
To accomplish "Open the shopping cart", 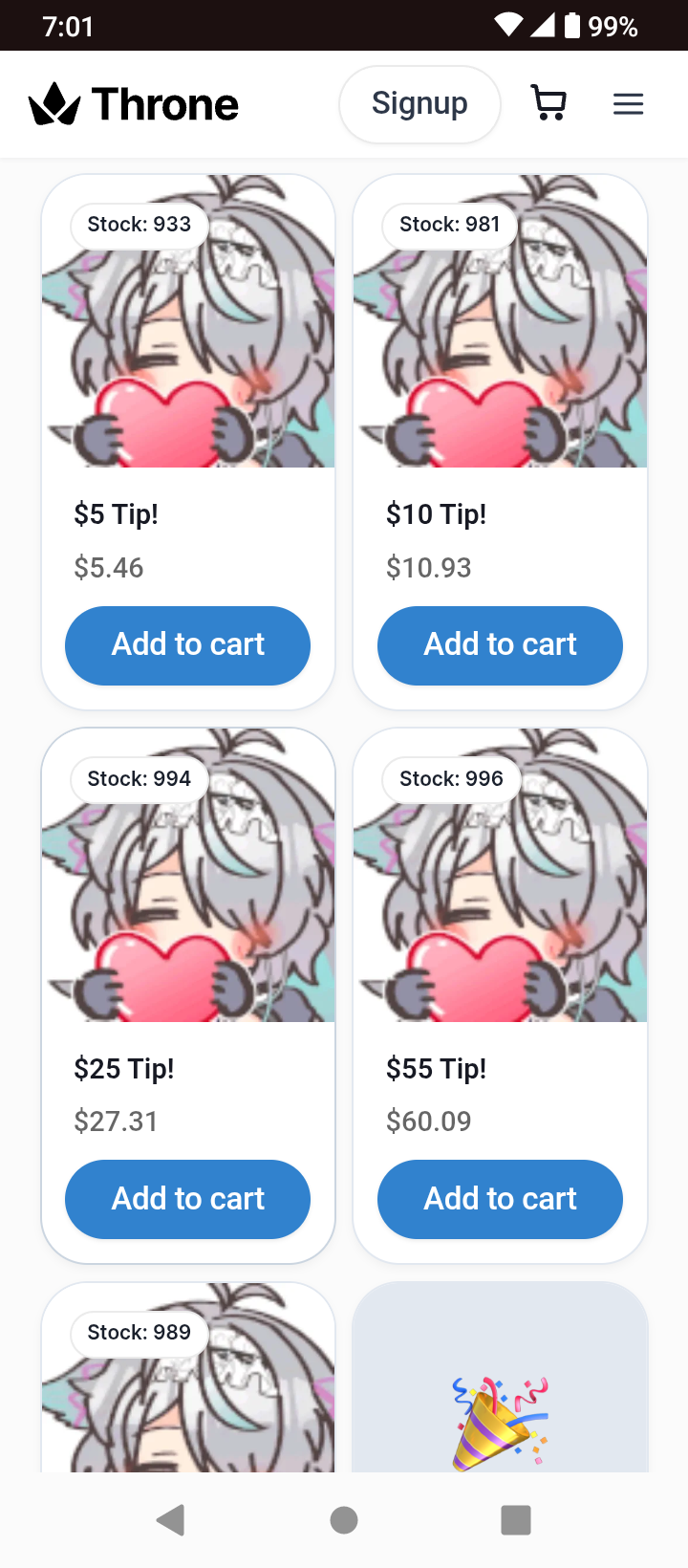I will (x=548, y=103).
